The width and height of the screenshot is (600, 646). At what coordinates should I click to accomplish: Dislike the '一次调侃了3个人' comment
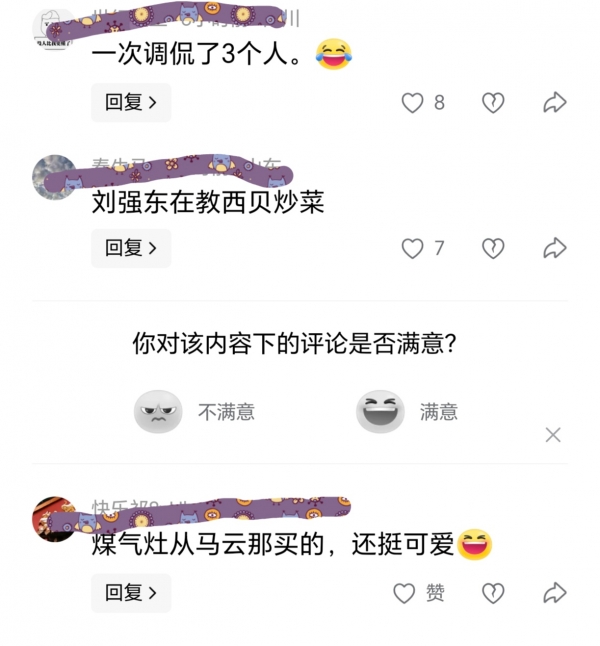pyautogui.click(x=492, y=103)
